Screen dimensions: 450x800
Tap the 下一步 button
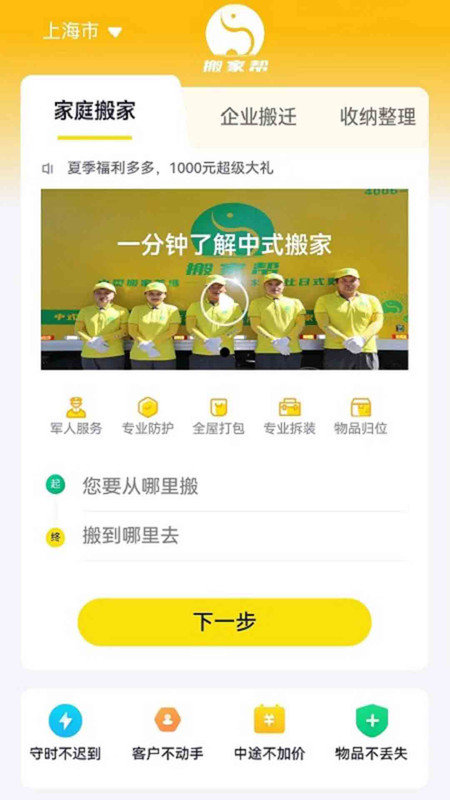tap(224, 621)
